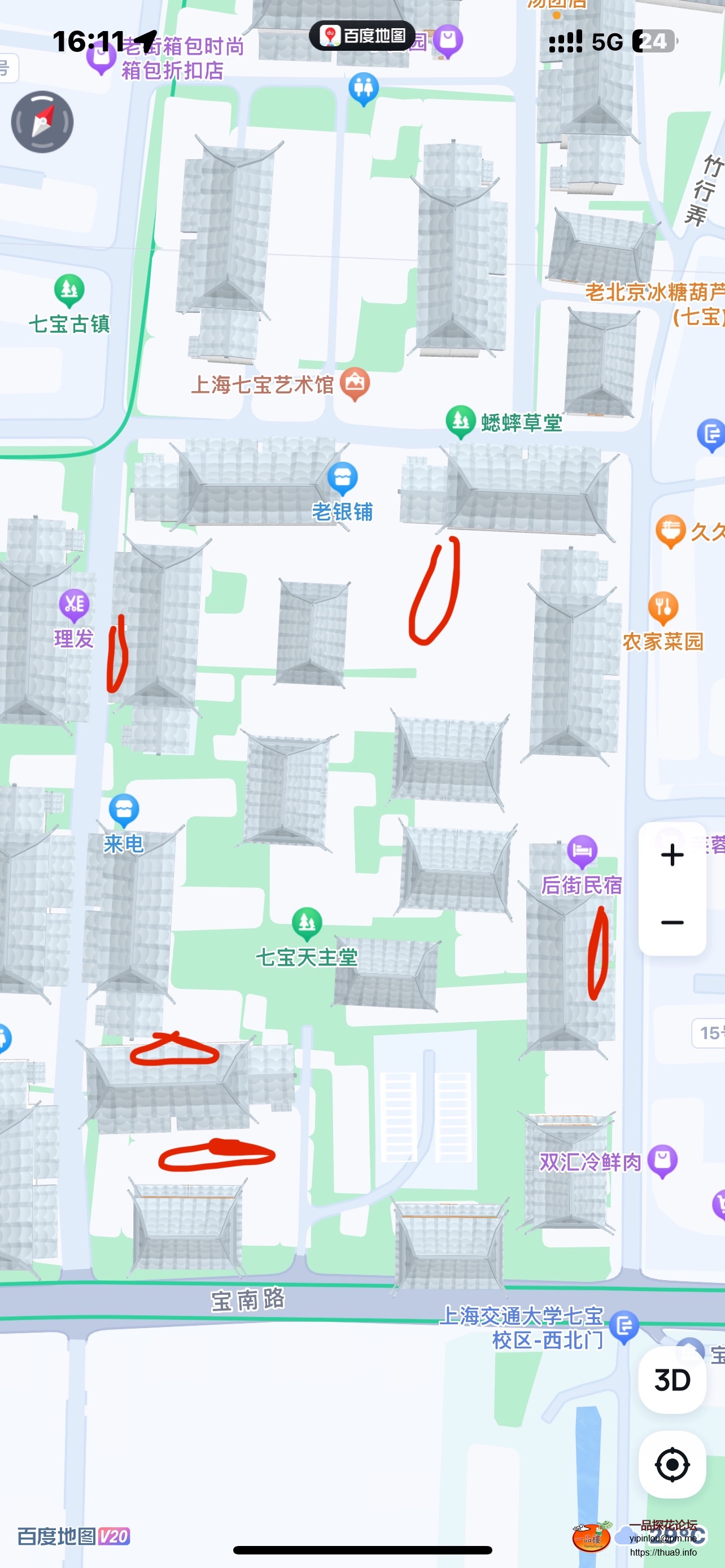View the 理发 hair salon marker
This screenshot has height=1568, width=725.
click(x=75, y=605)
